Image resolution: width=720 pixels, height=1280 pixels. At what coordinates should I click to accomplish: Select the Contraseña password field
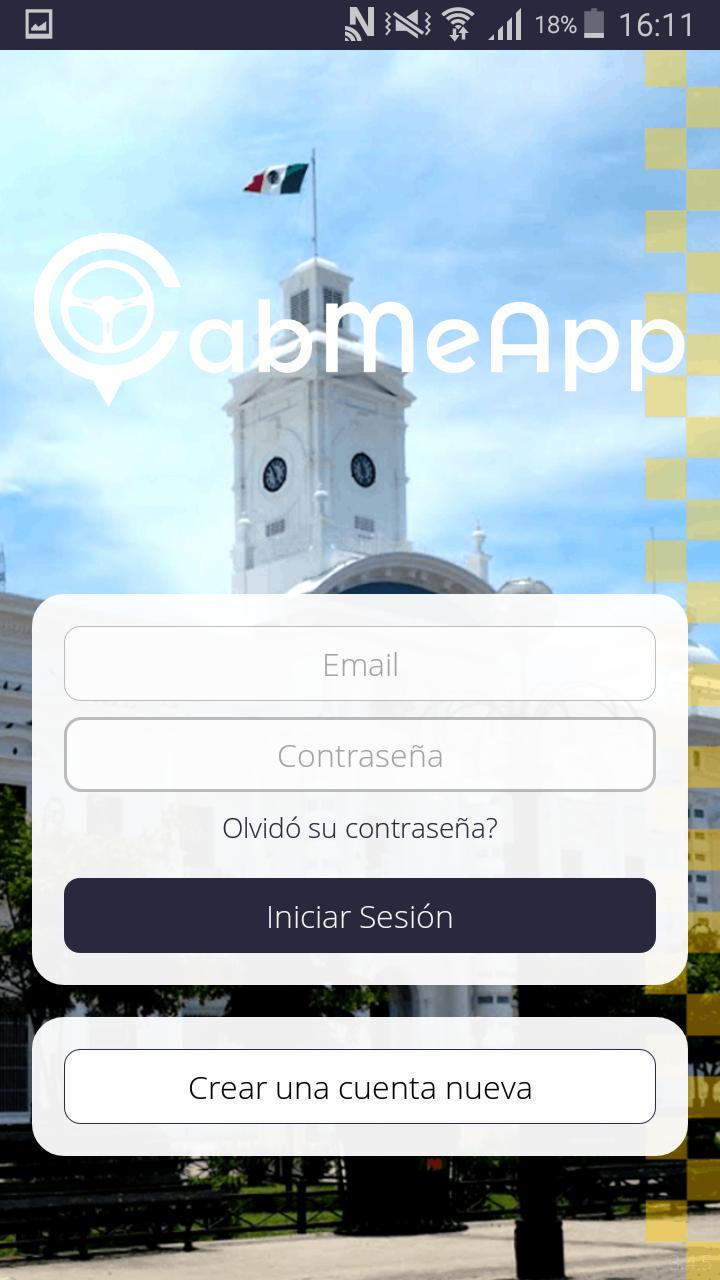coord(360,754)
